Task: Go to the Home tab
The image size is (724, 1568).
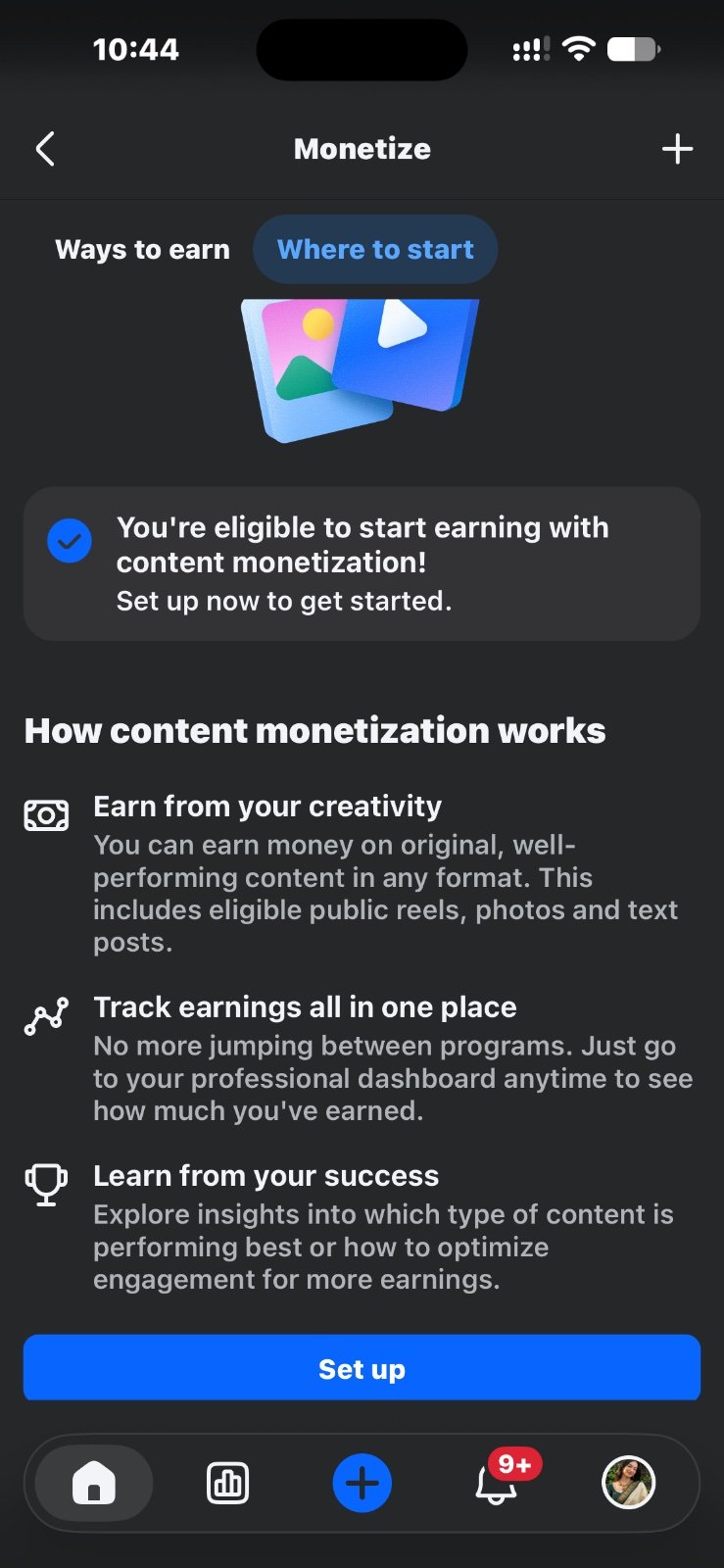Action: (94, 1483)
